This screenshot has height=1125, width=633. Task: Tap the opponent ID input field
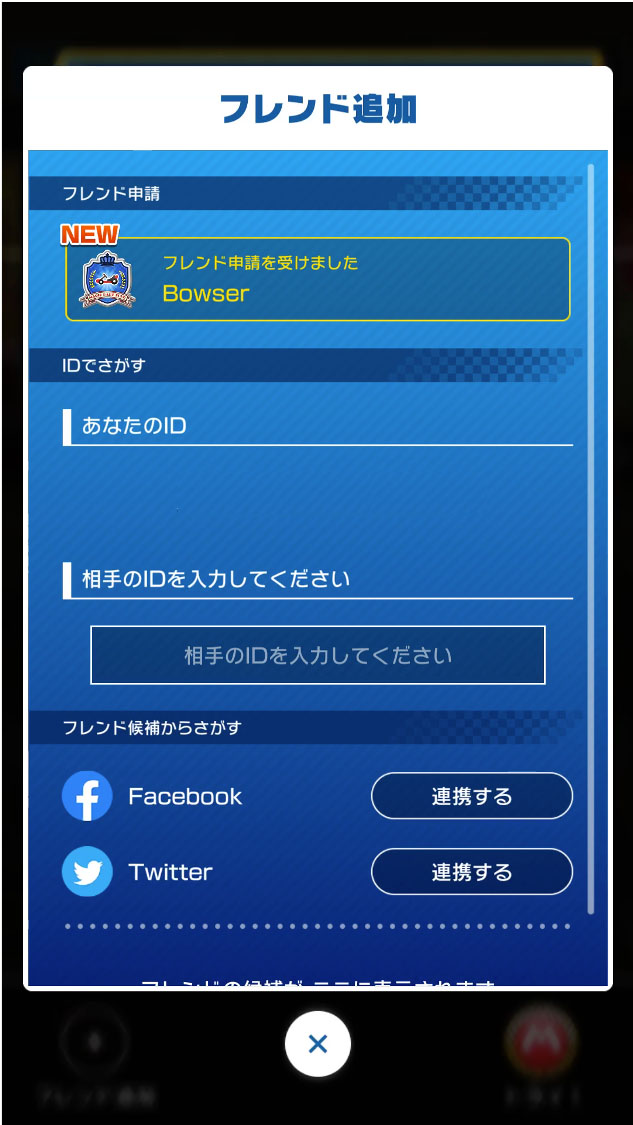318,655
